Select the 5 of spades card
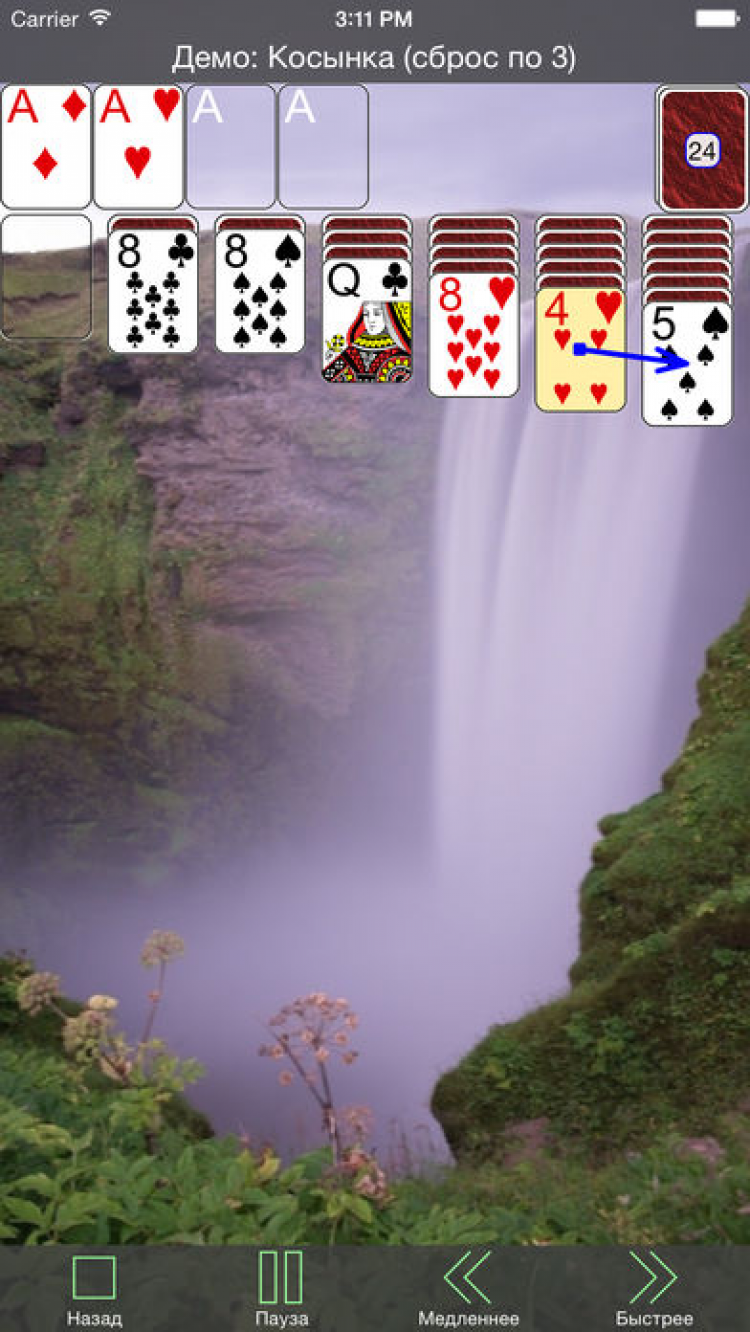Screen dimensions: 750x1332 tap(687, 365)
